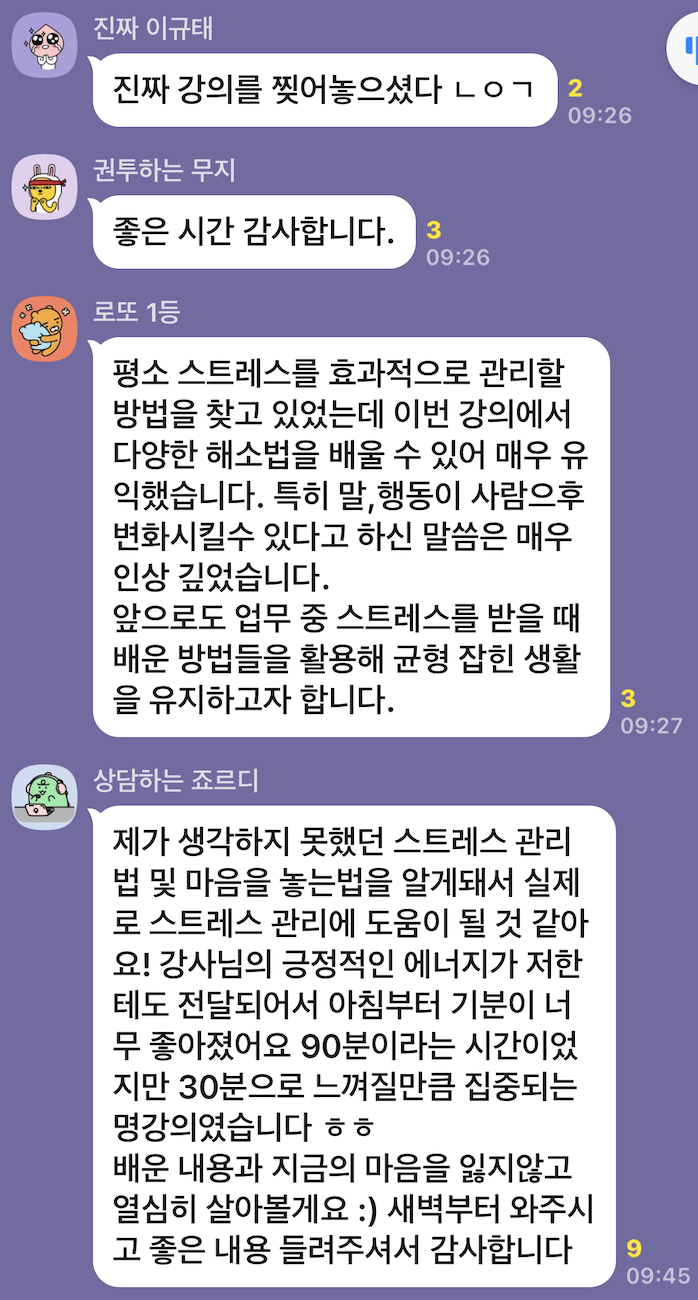Open the profile avatar of 진짜 이규태
Viewport: 698px width, 1300px height.
[44, 46]
